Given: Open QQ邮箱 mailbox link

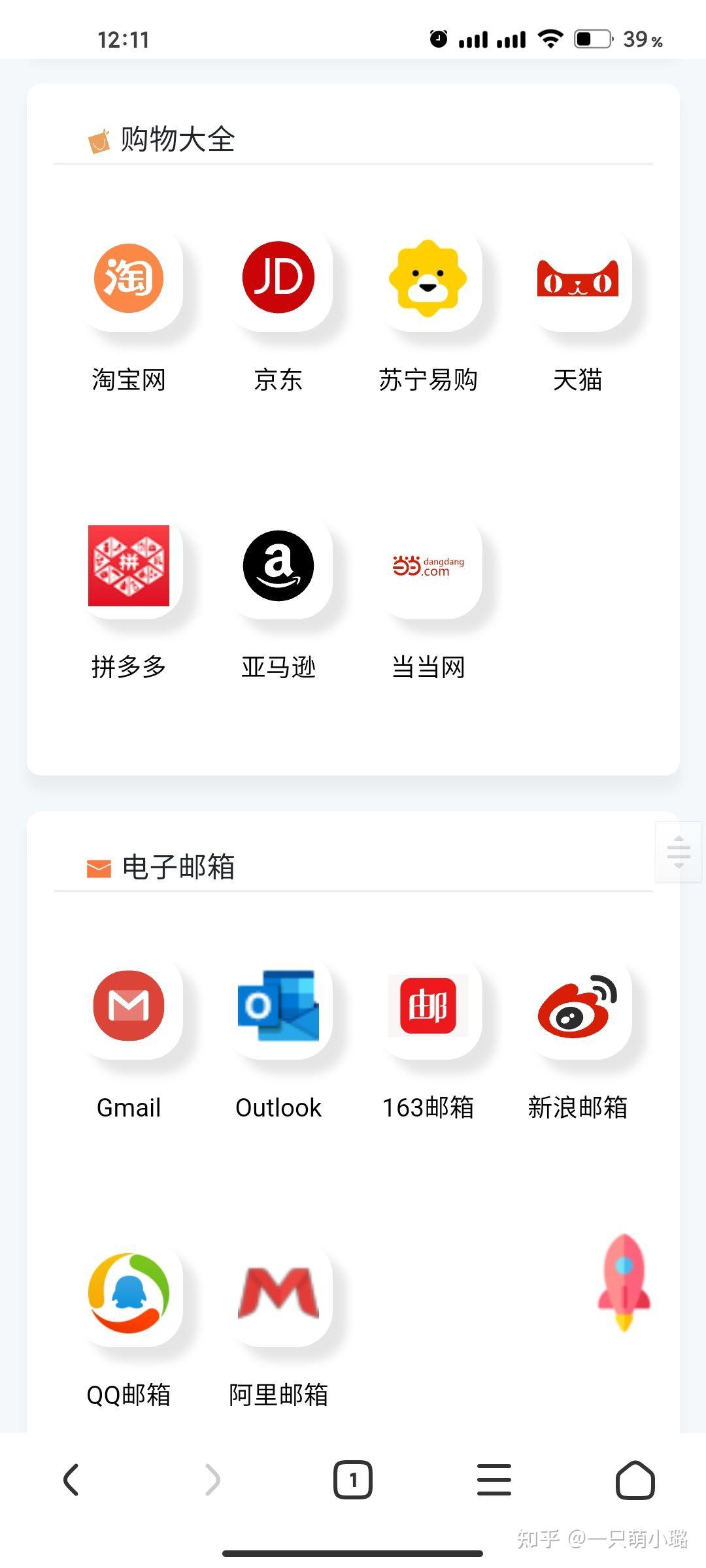Looking at the screenshot, I should click(129, 1294).
